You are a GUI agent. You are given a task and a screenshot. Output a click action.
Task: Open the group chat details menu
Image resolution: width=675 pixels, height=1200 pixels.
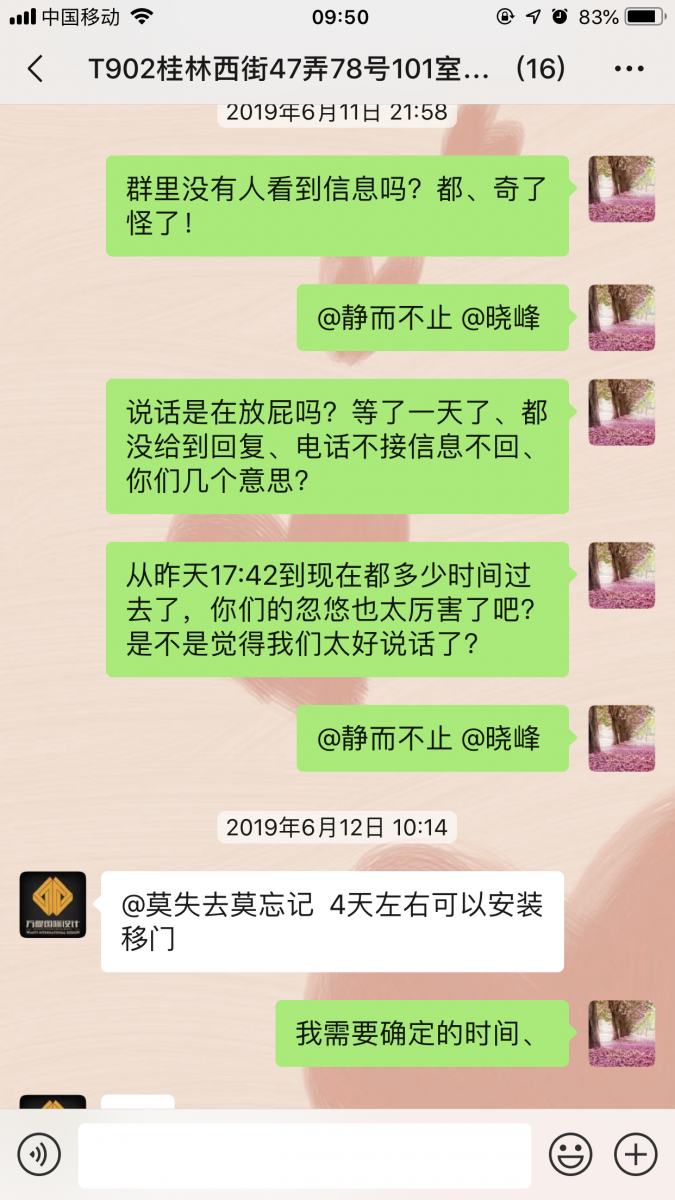click(x=628, y=69)
